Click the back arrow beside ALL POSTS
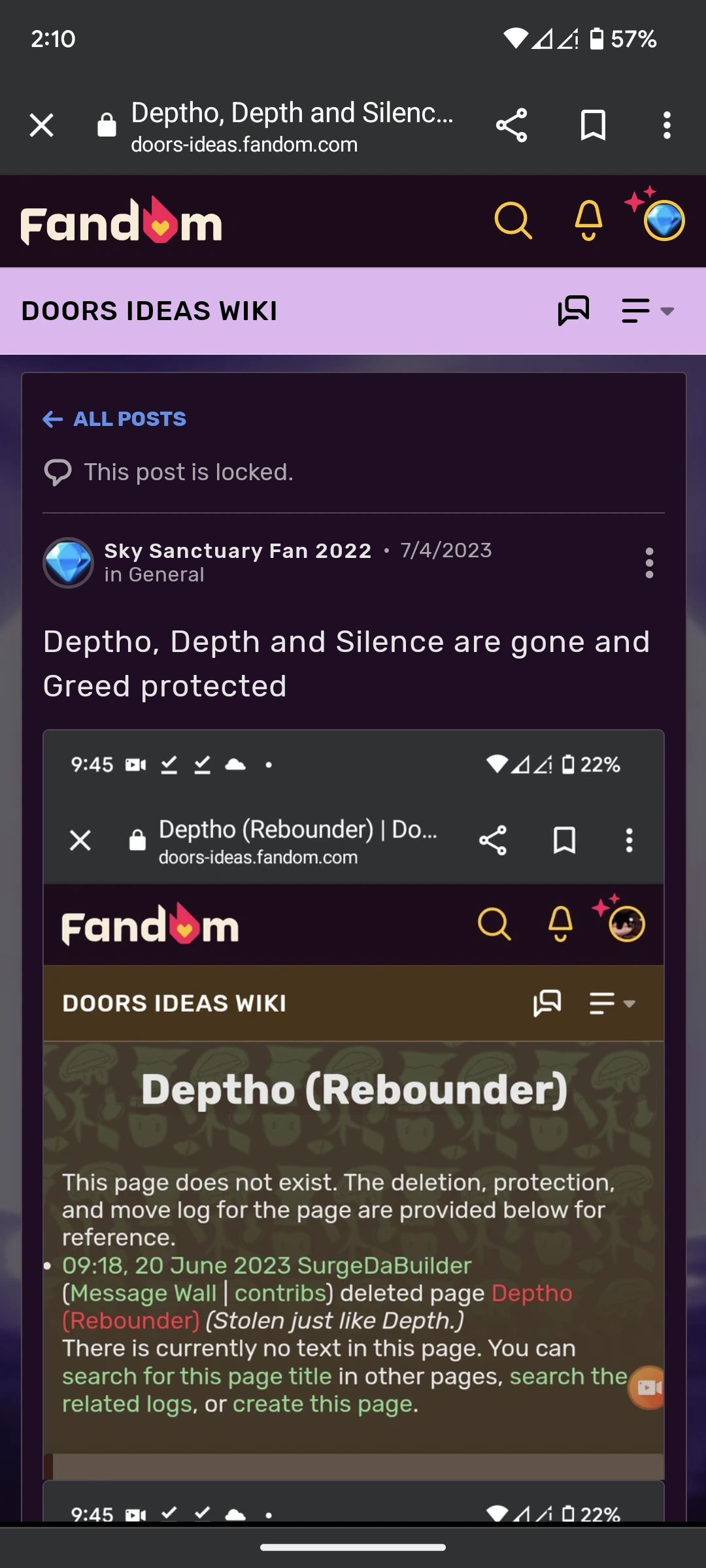The height and width of the screenshot is (1568, 706). [x=53, y=418]
